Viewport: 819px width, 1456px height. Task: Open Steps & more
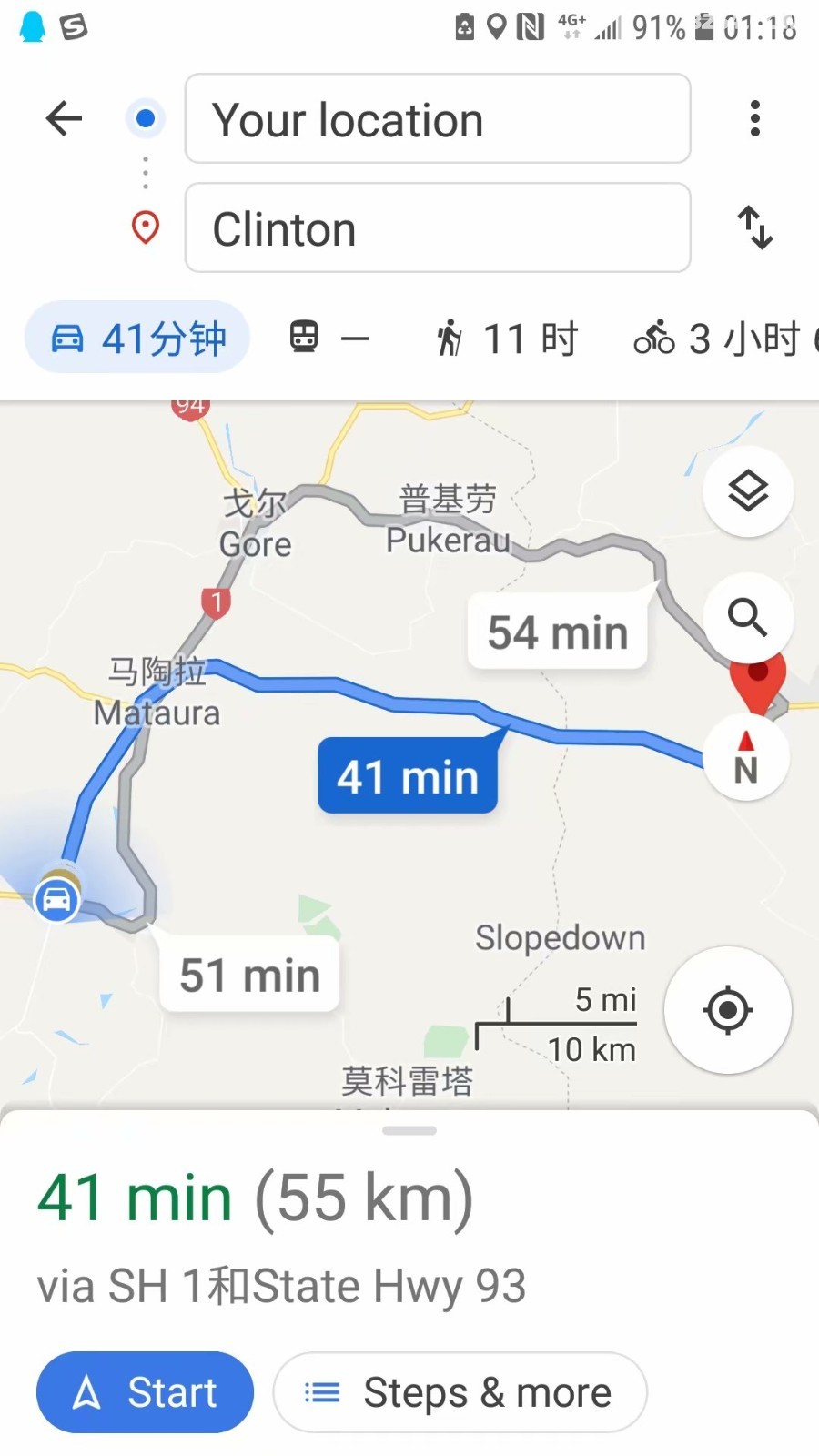click(x=460, y=1392)
